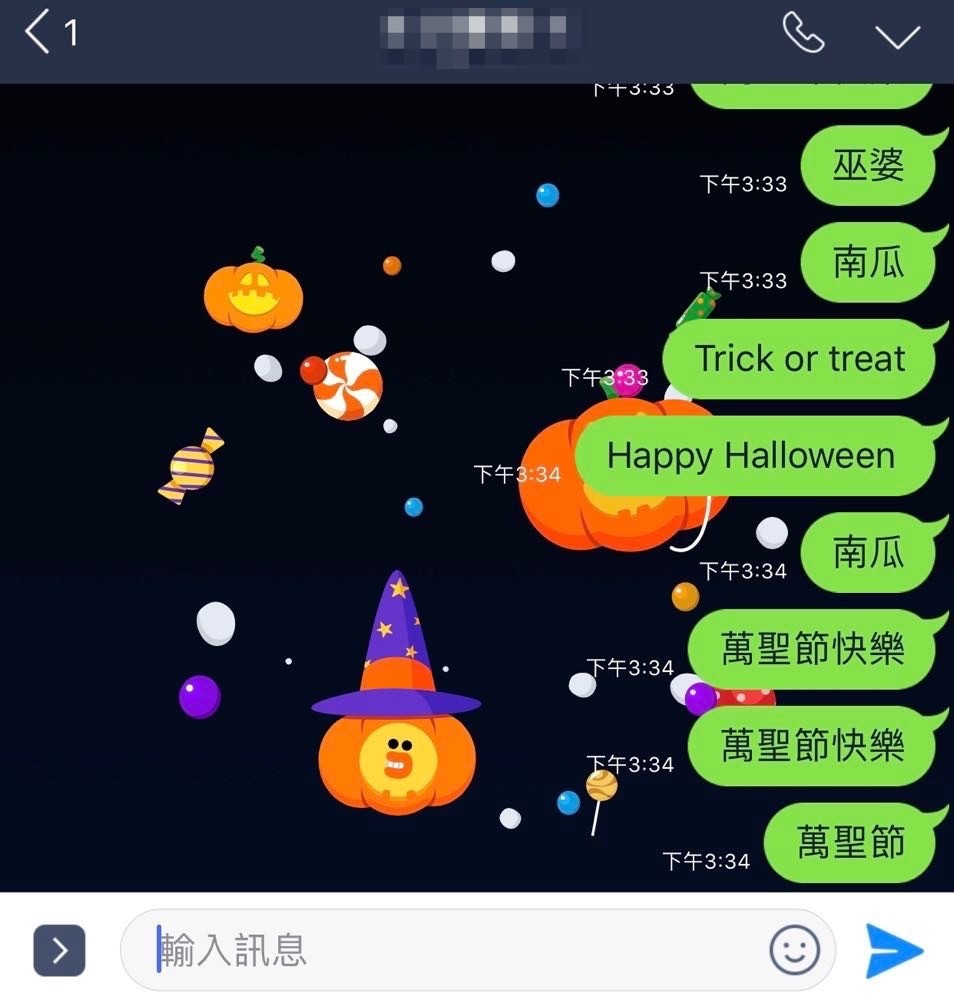Go back to the chat list
954x1000 pixels.
(x=50, y=34)
